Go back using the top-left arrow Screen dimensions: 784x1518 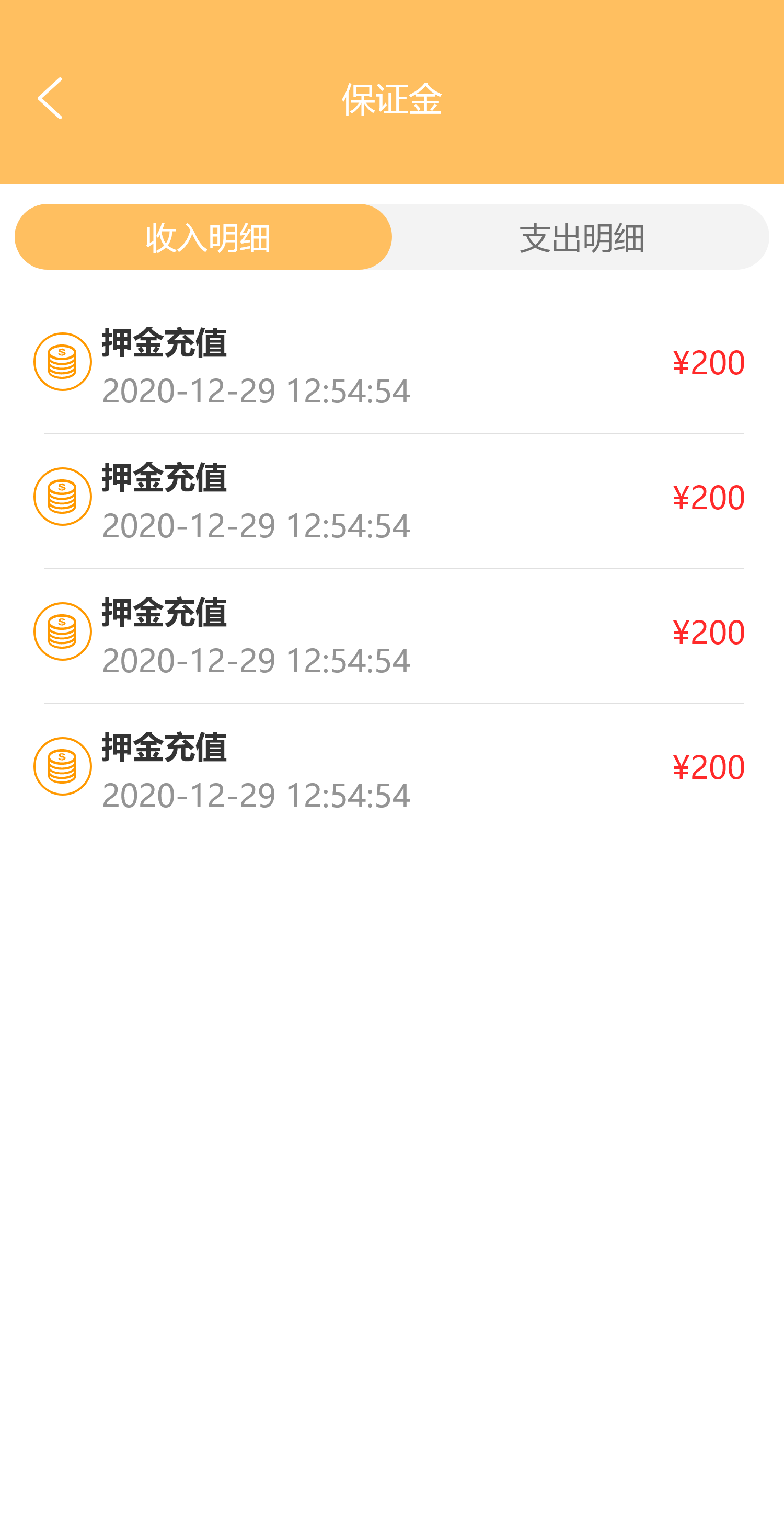(x=51, y=98)
